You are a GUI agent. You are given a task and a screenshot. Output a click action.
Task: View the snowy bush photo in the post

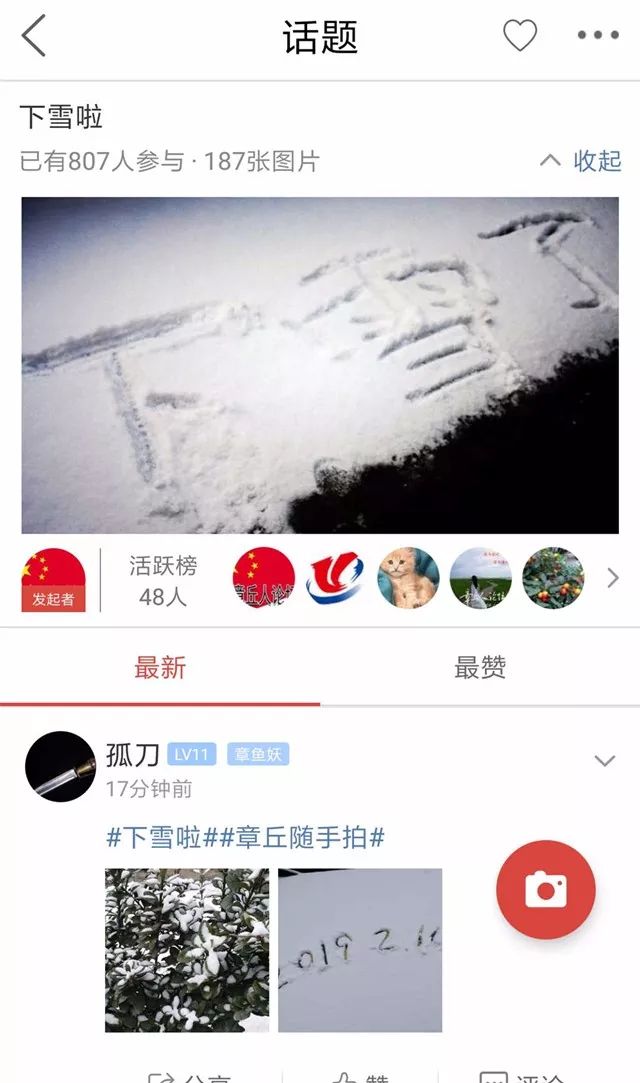click(x=187, y=950)
